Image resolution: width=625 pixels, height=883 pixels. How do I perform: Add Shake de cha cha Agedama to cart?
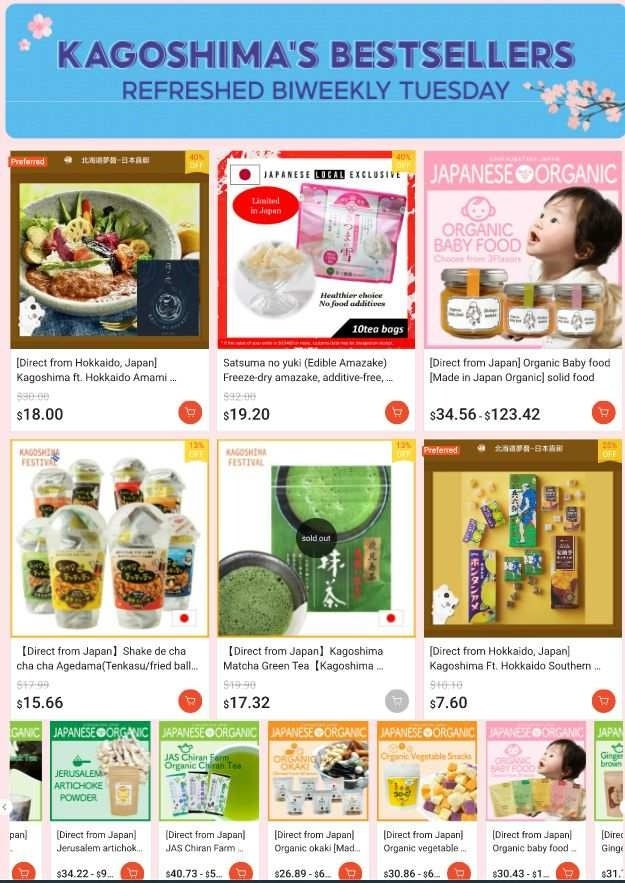pos(189,701)
